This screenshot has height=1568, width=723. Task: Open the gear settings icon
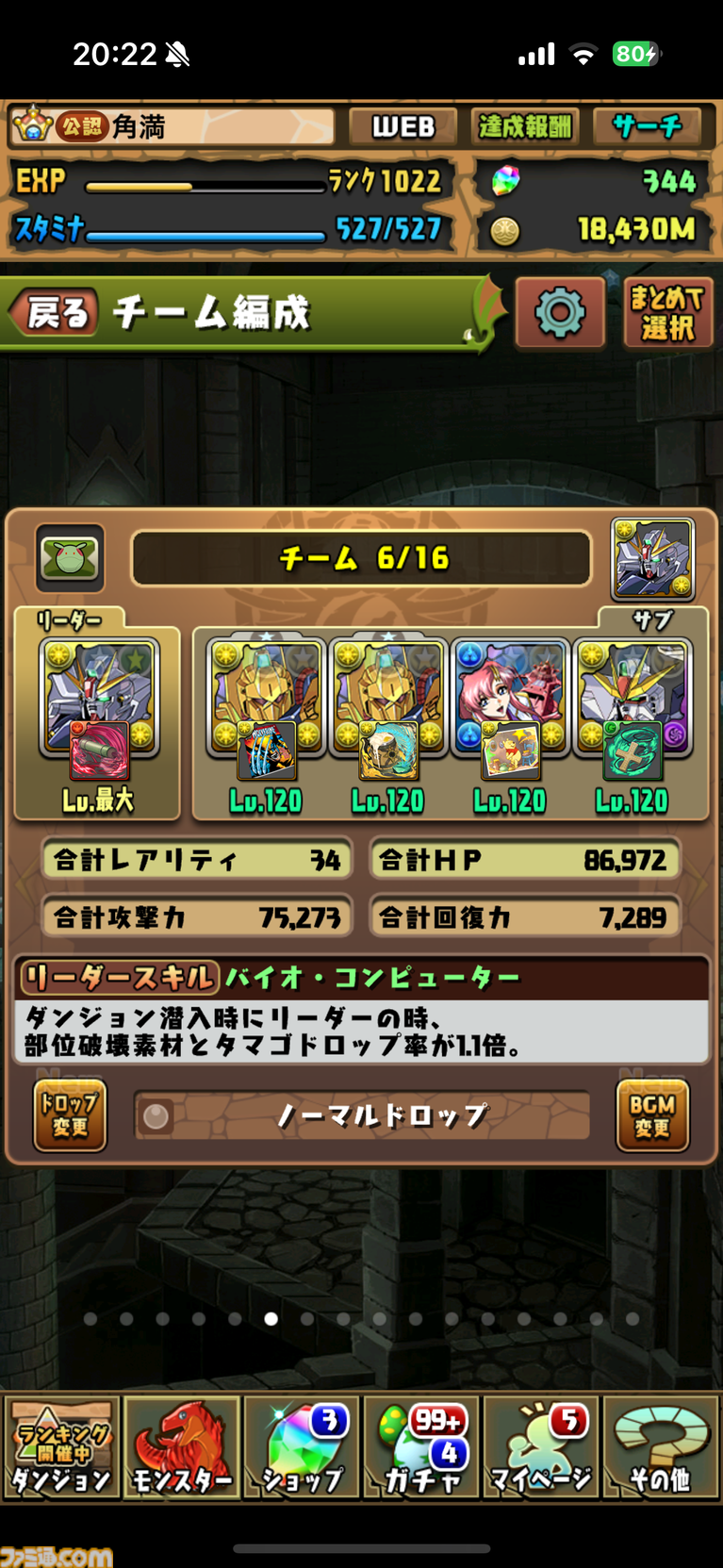point(560,313)
